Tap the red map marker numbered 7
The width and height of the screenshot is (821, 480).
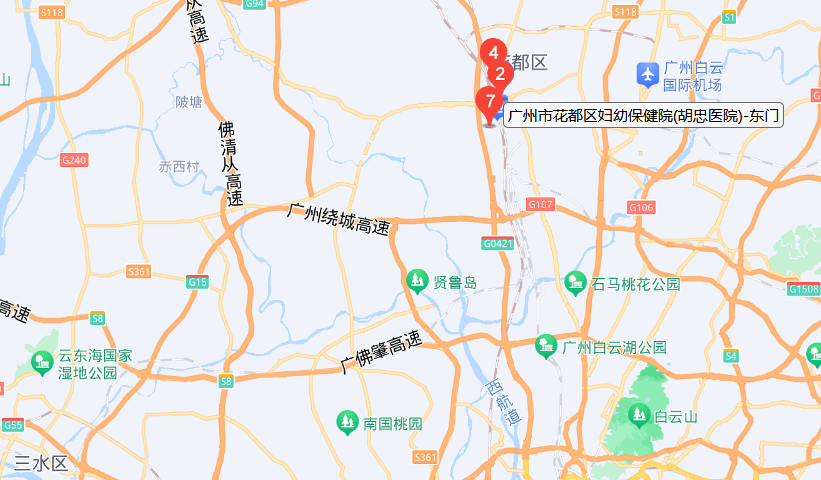click(x=489, y=101)
